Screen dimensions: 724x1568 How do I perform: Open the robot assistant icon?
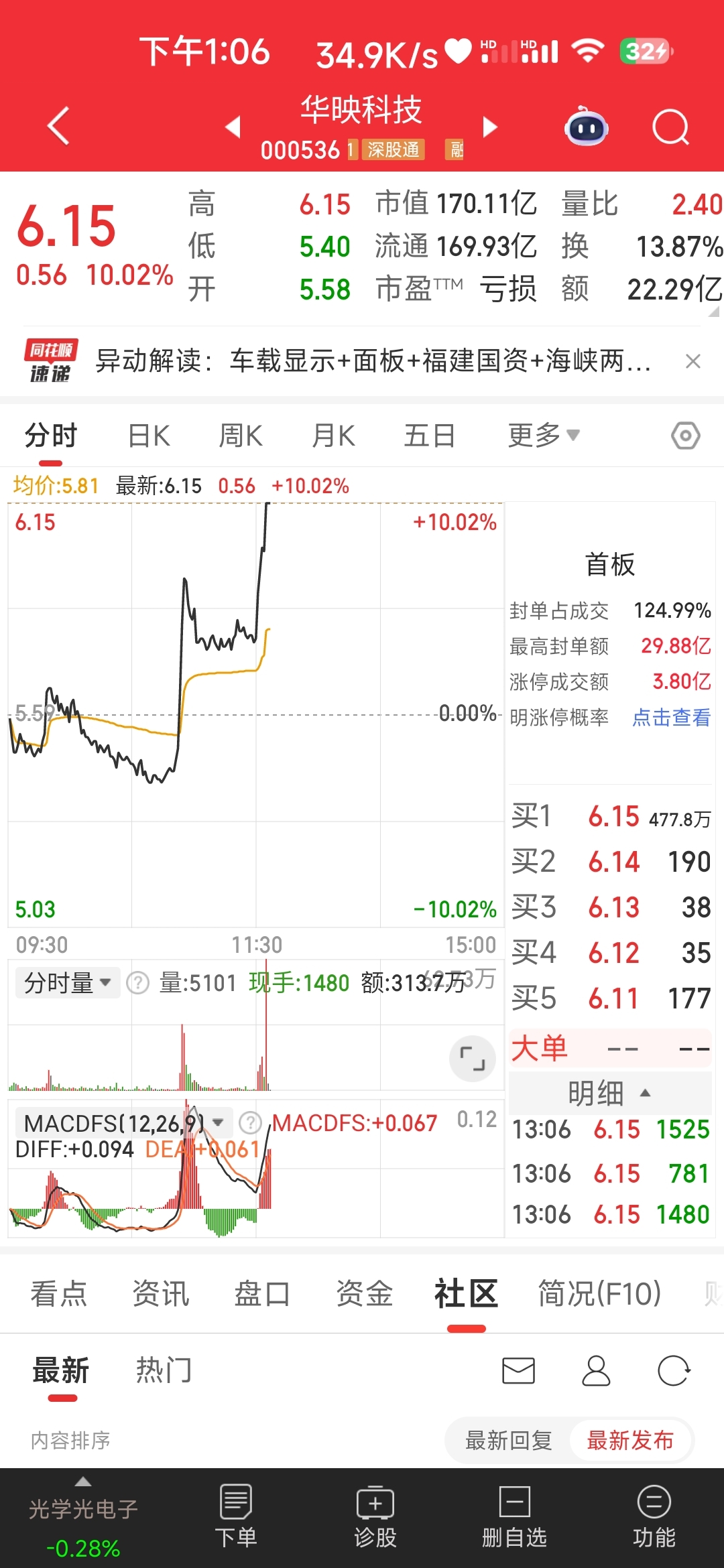tap(587, 127)
